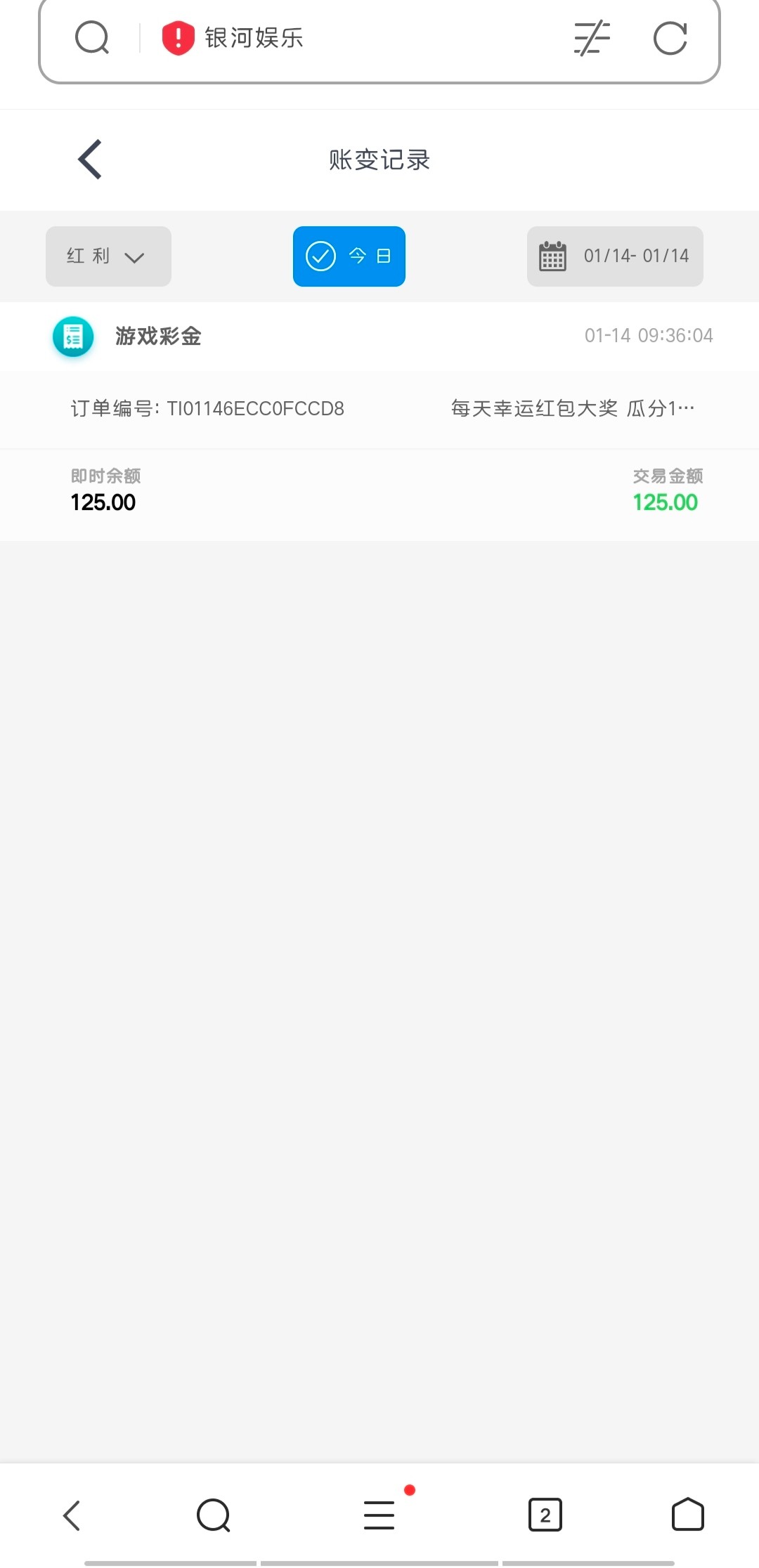Expand the 红利 type dropdown
Viewport: 759px width, 1568px height.
108,256
